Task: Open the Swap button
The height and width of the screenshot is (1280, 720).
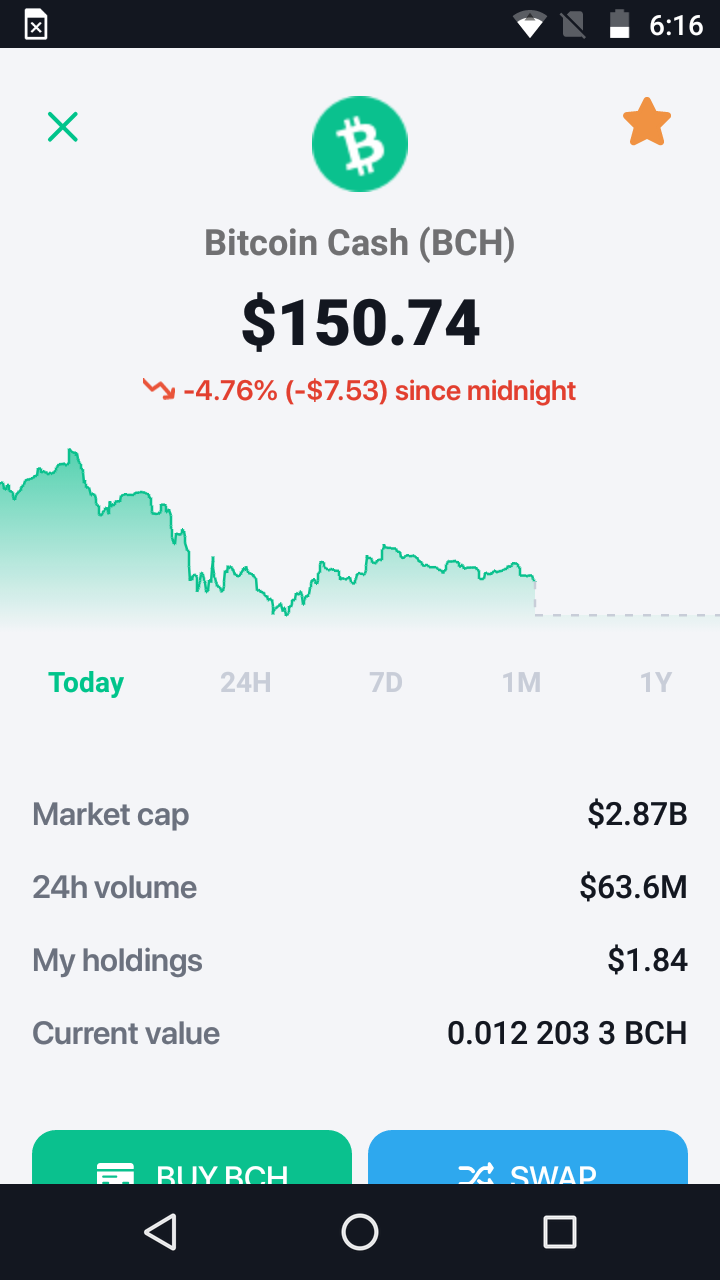Action: (x=528, y=1158)
